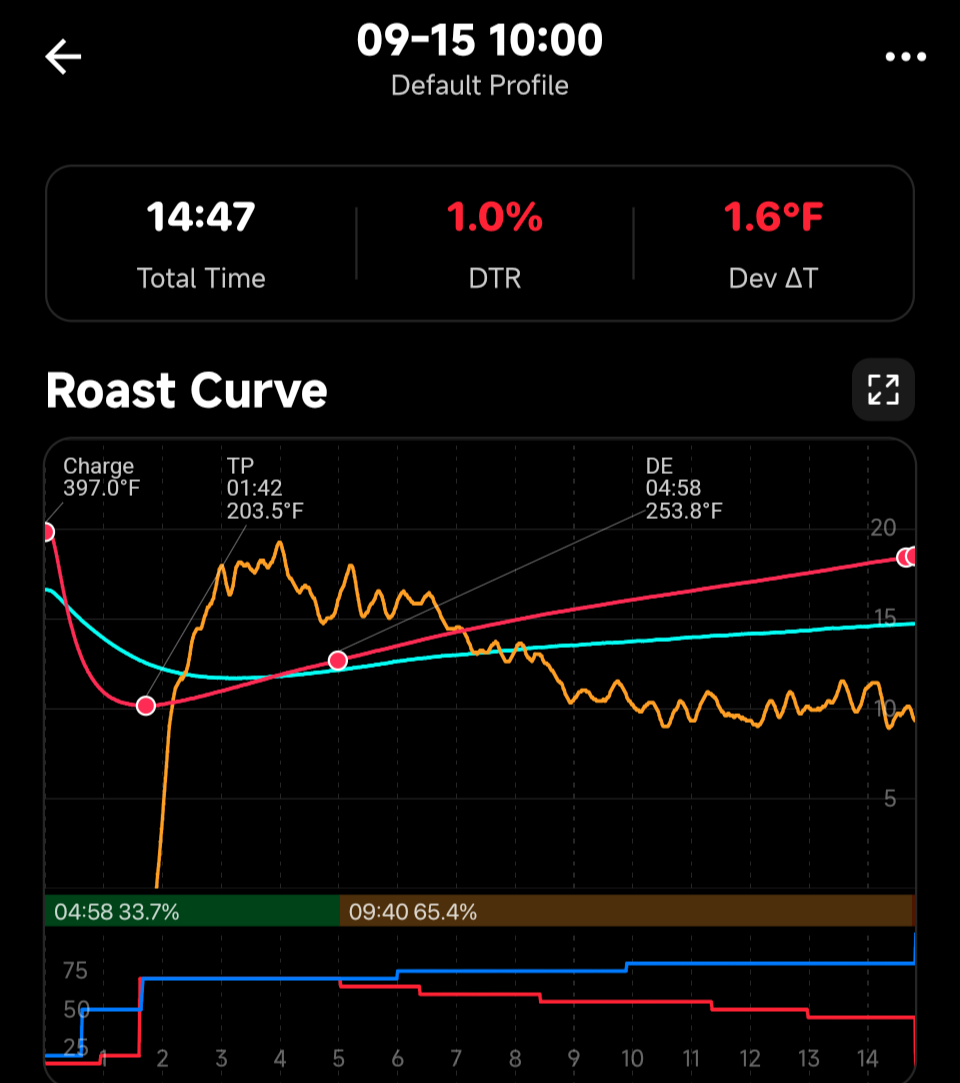Select the Charge 397.0°F point on curve

pyautogui.click(x=47, y=531)
